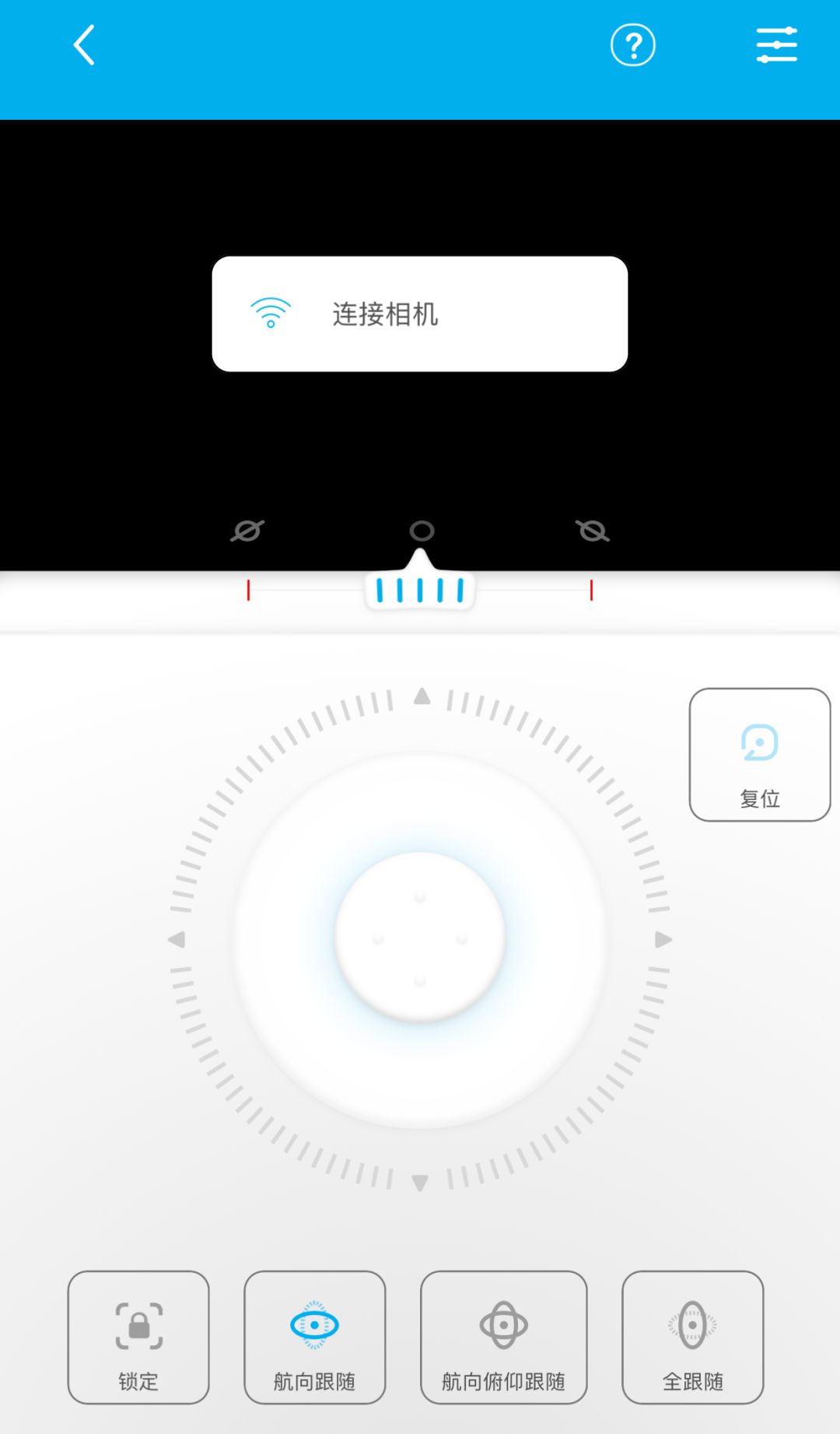
Task: Tap the medium speed circle icon
Action: tap(421, 530)
